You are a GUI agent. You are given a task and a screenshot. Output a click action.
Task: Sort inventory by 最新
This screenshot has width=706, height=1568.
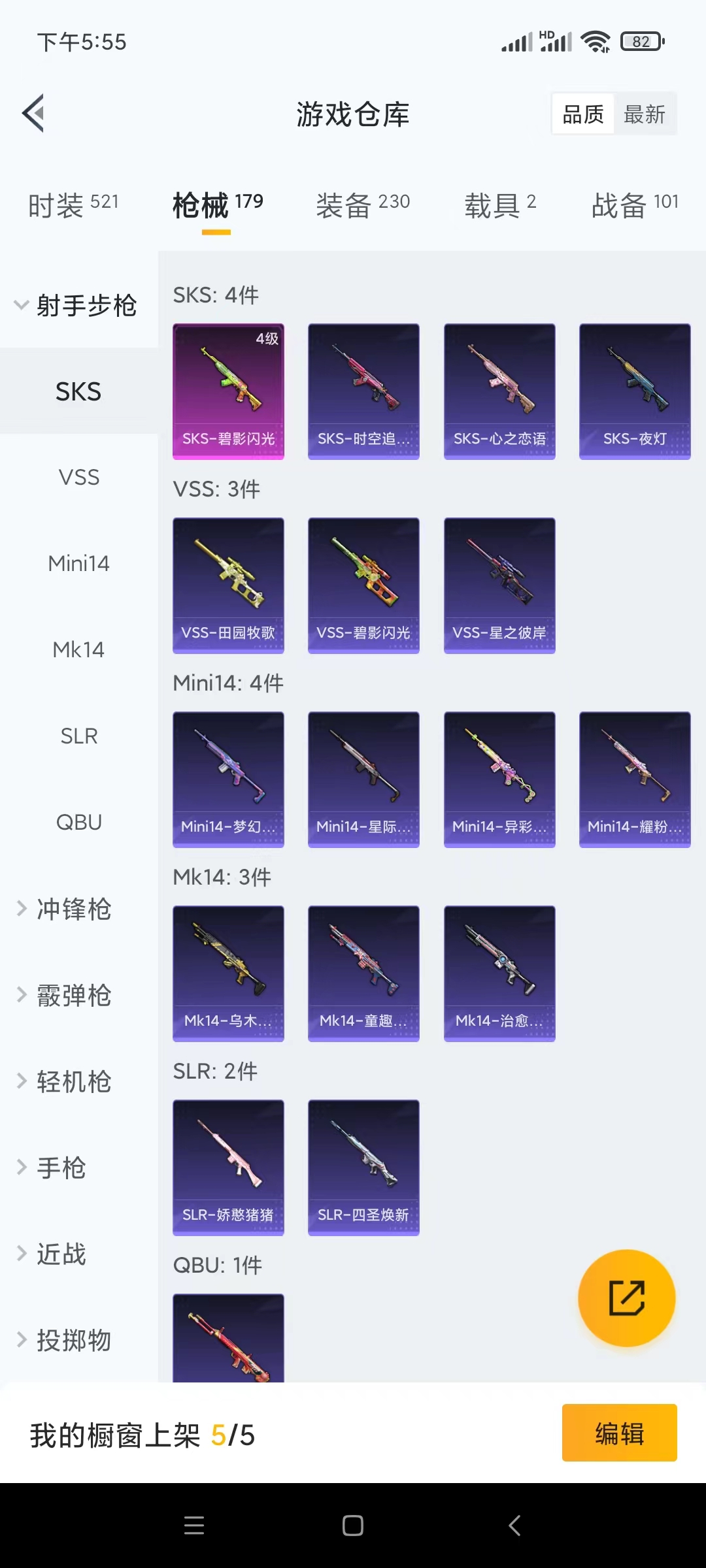click(x=644, y=114)
